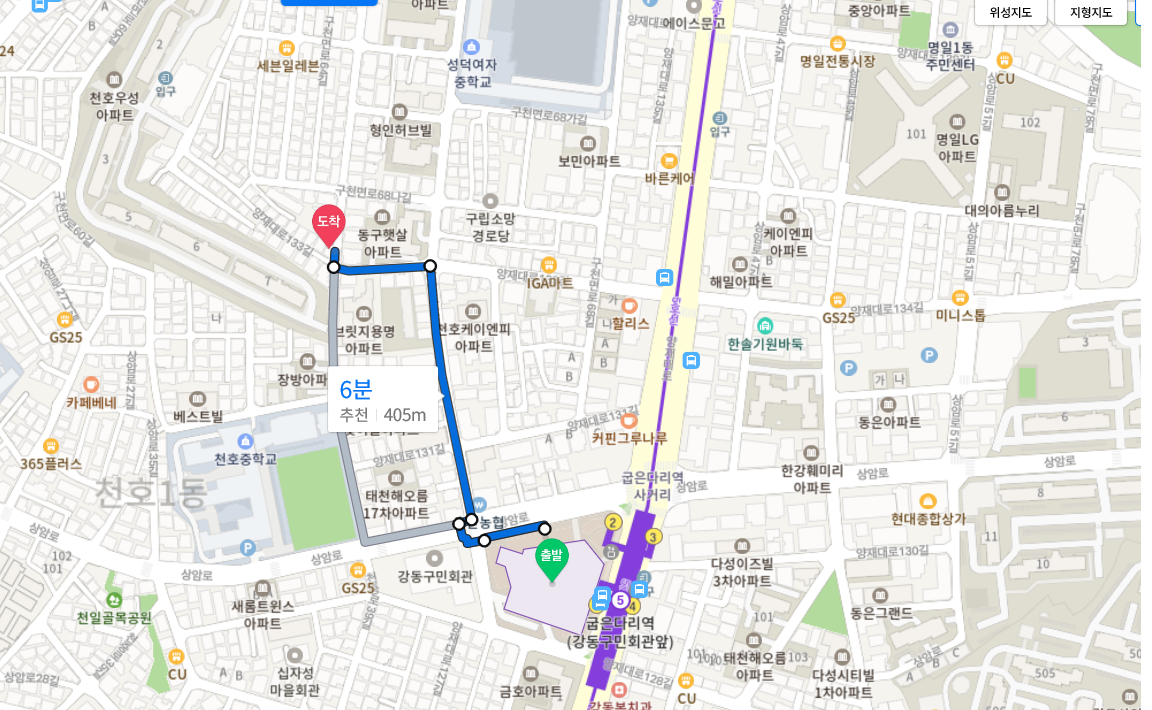Screen dimensions: 1152x710
Task: Open the IGA마트 store marker
Action: click(x=548, y=265)
